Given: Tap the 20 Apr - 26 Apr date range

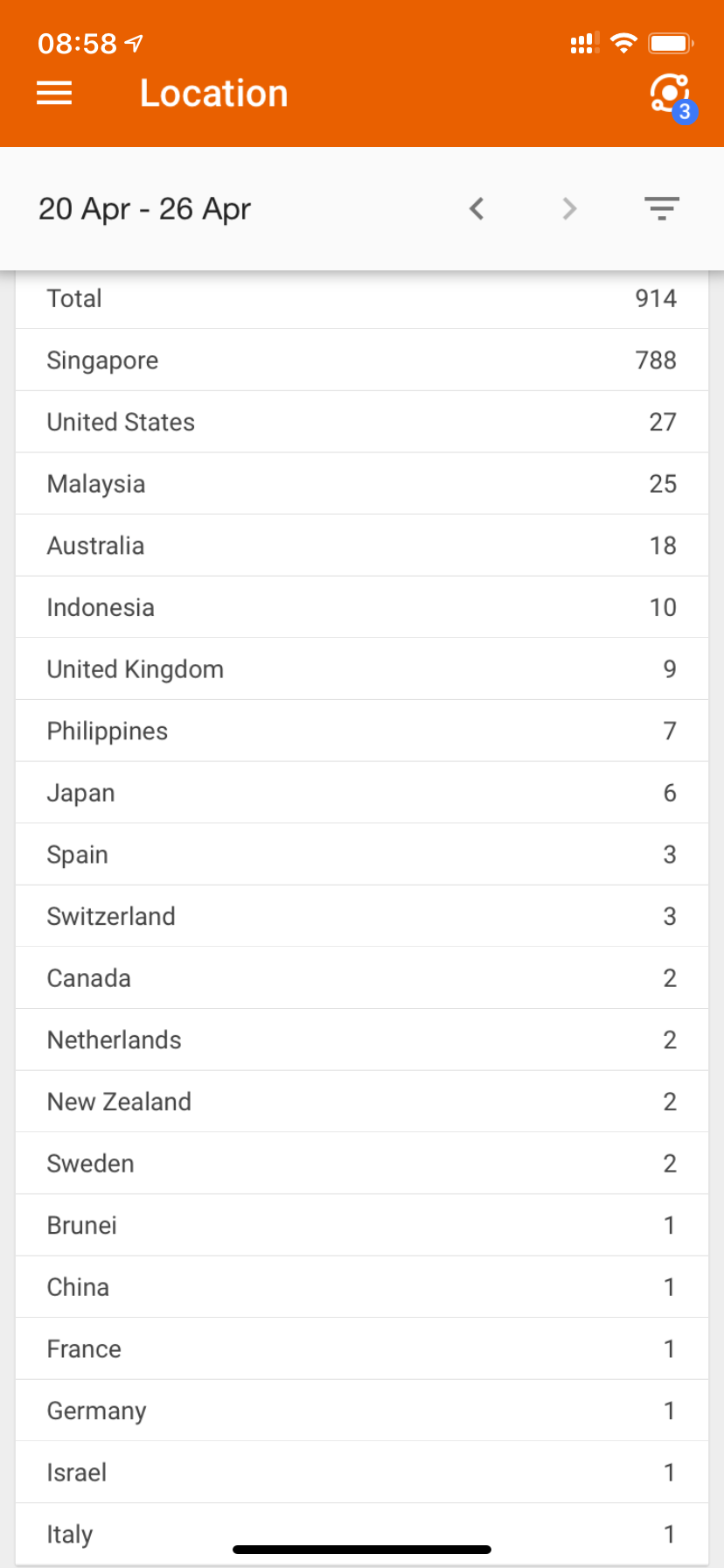Looking at the screenshot, I should [x=144, y=209].
